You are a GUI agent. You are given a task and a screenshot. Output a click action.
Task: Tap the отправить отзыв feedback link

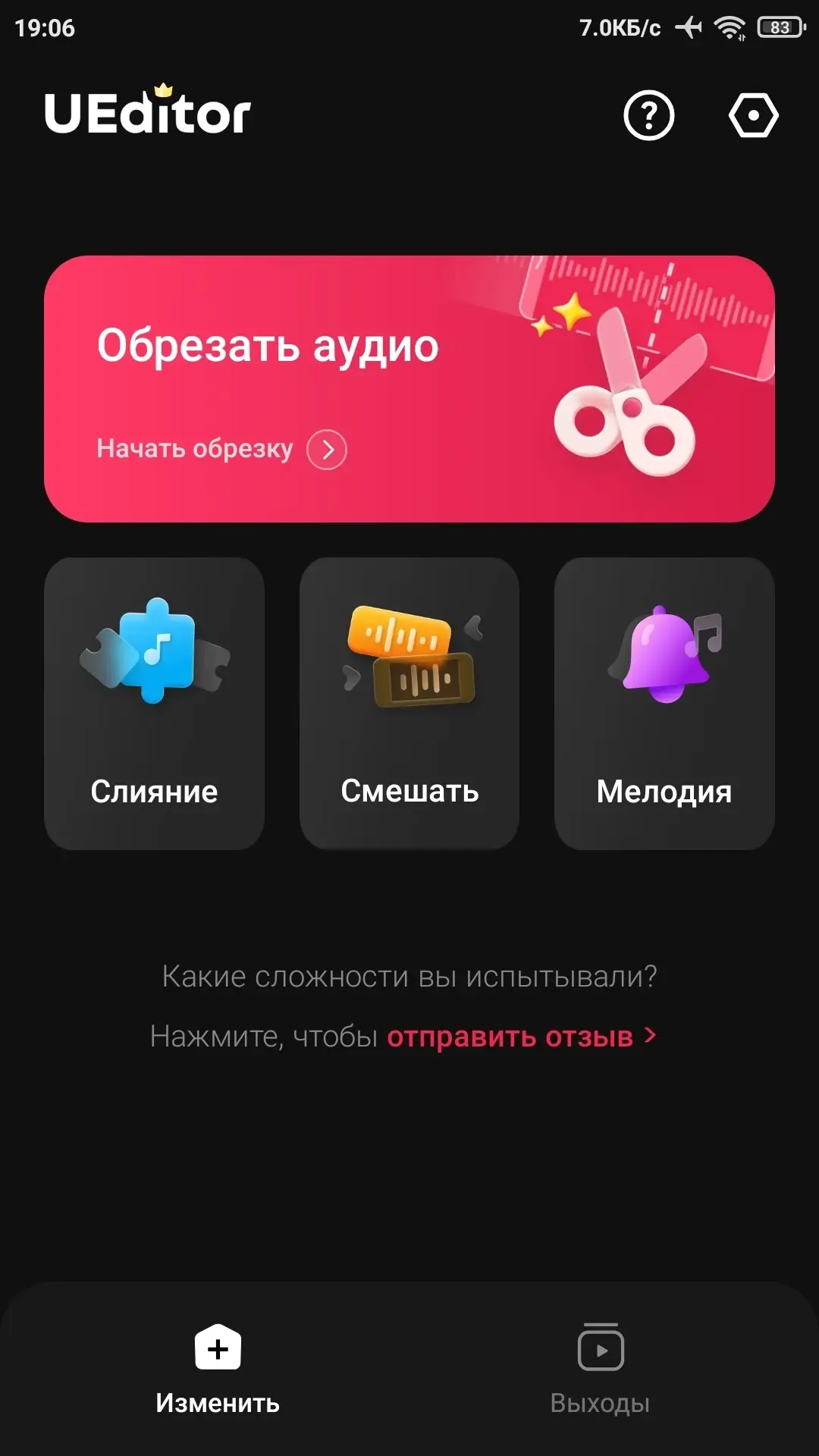click(520, 1037)
